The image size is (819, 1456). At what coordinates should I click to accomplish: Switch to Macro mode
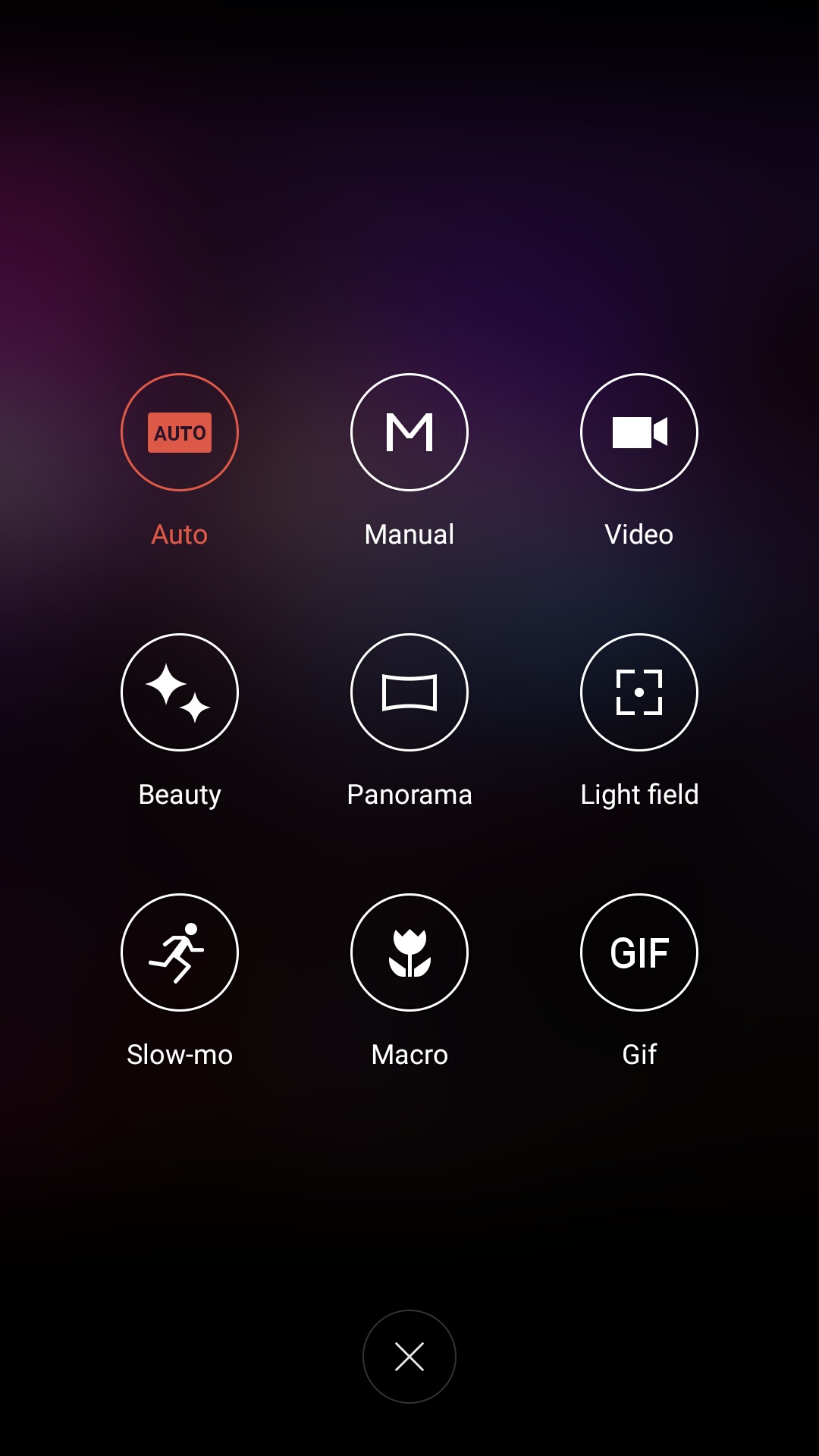click(409, 952)
